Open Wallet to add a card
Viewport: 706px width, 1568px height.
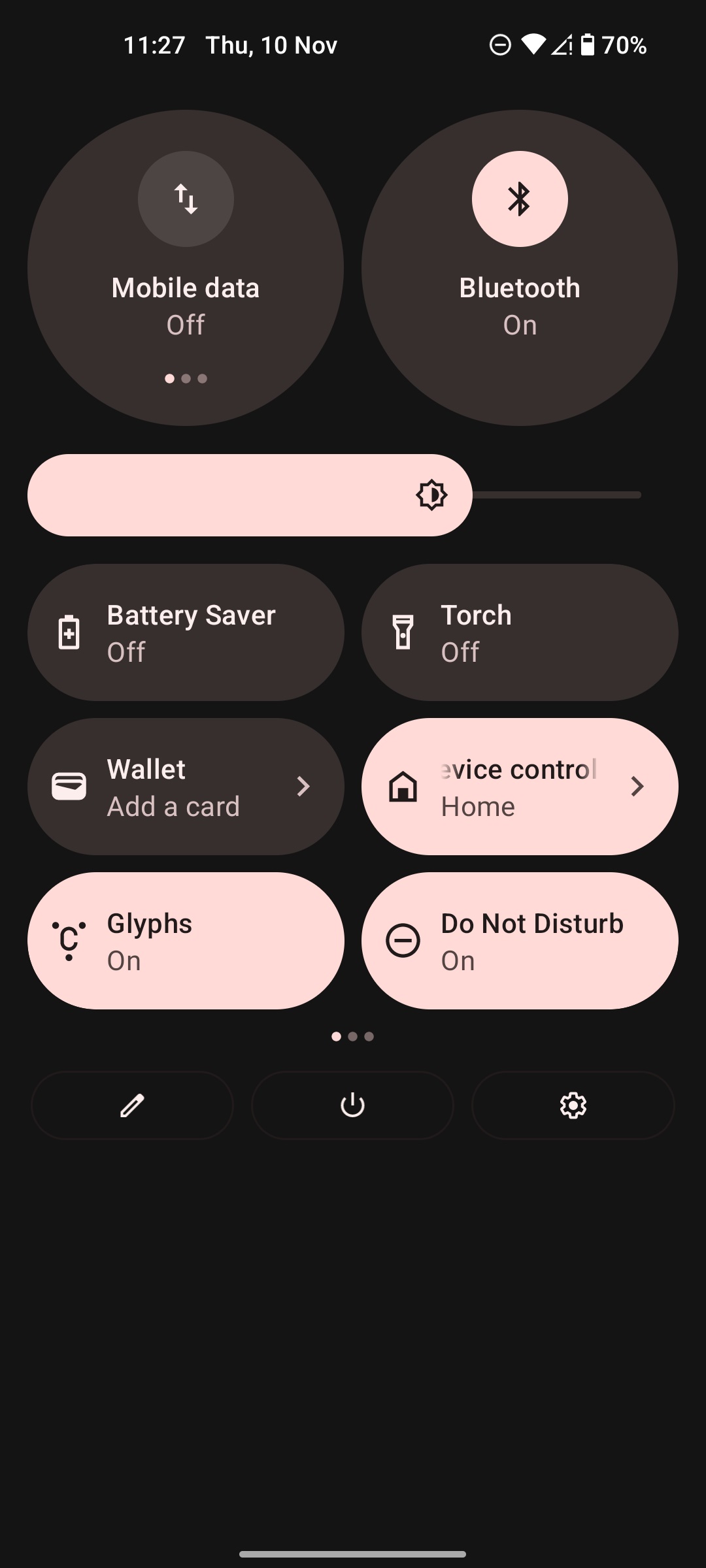(186, 787)
